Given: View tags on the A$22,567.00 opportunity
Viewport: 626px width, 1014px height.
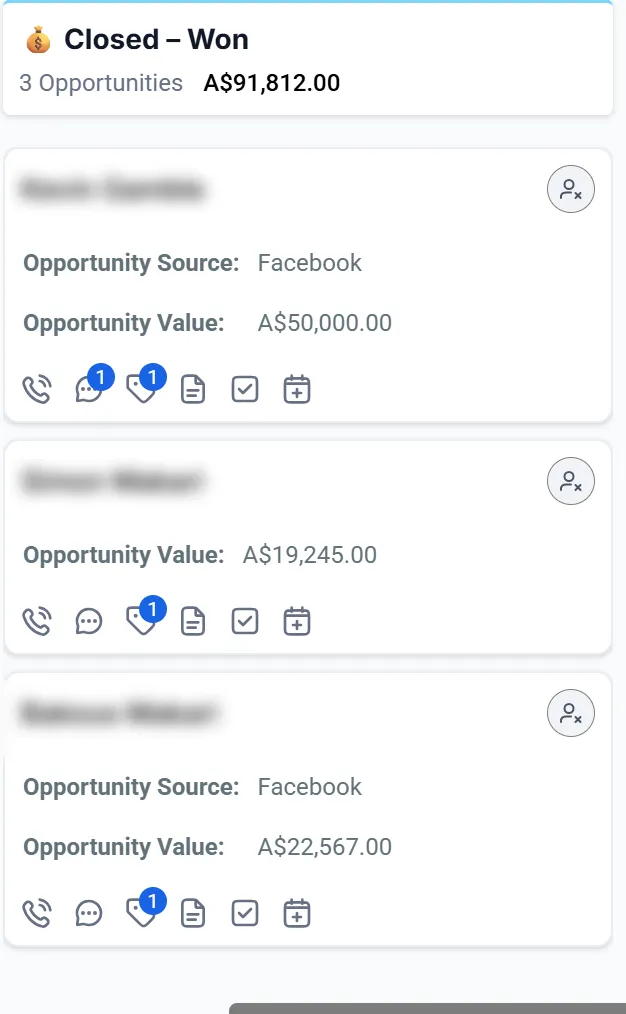Looking at the screenshot, I should 141,913.
